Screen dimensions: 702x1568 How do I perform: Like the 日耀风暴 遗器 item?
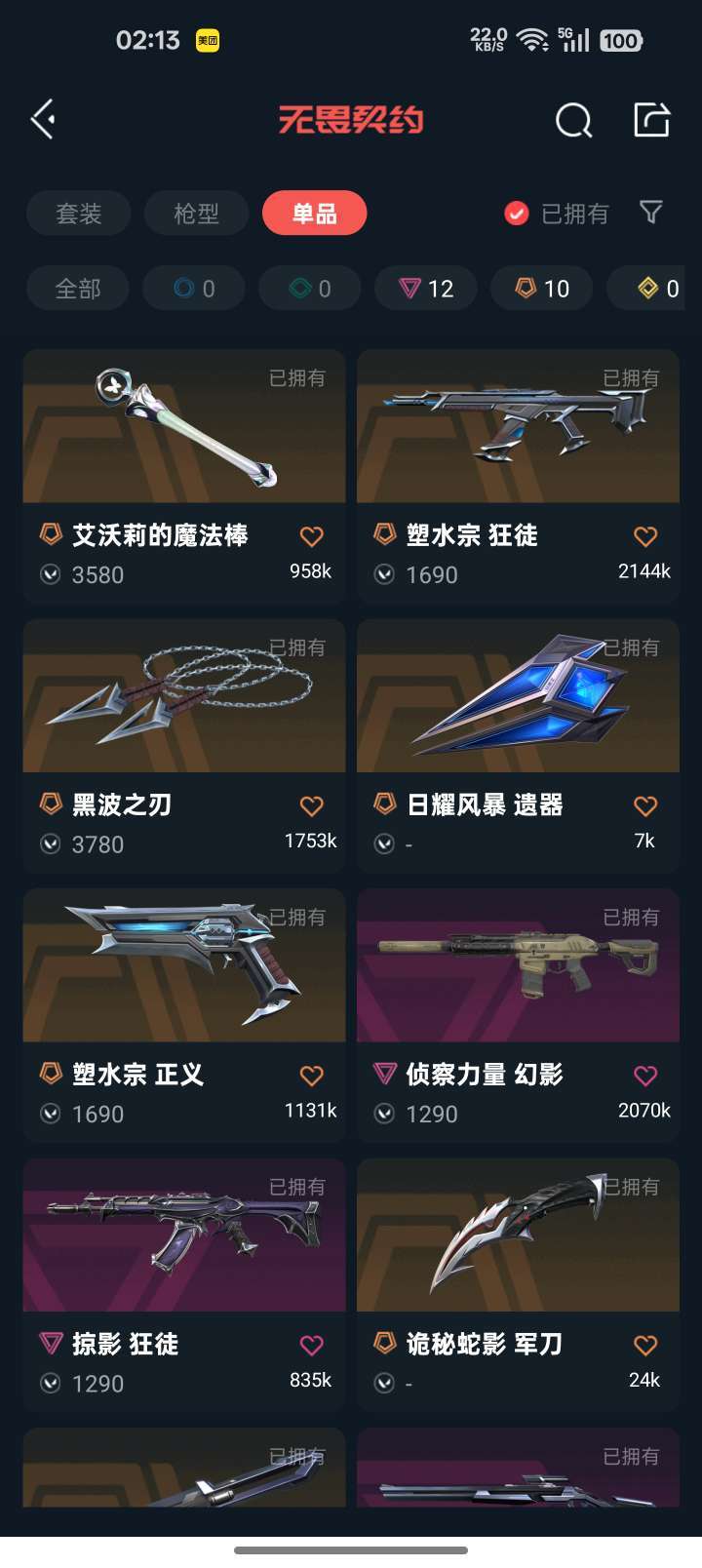click(645, 806)
